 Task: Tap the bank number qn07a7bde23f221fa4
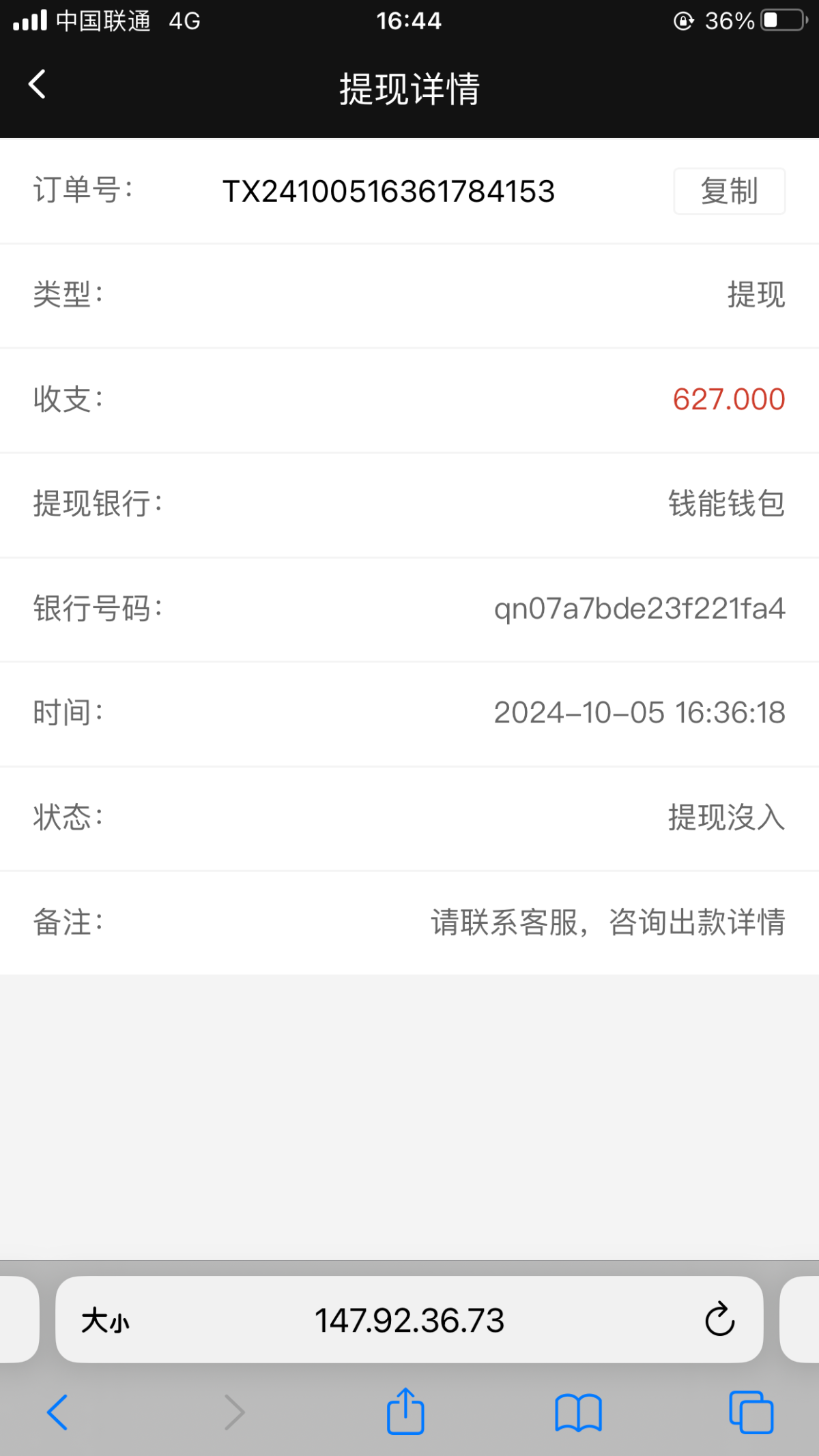click(640, 609)
